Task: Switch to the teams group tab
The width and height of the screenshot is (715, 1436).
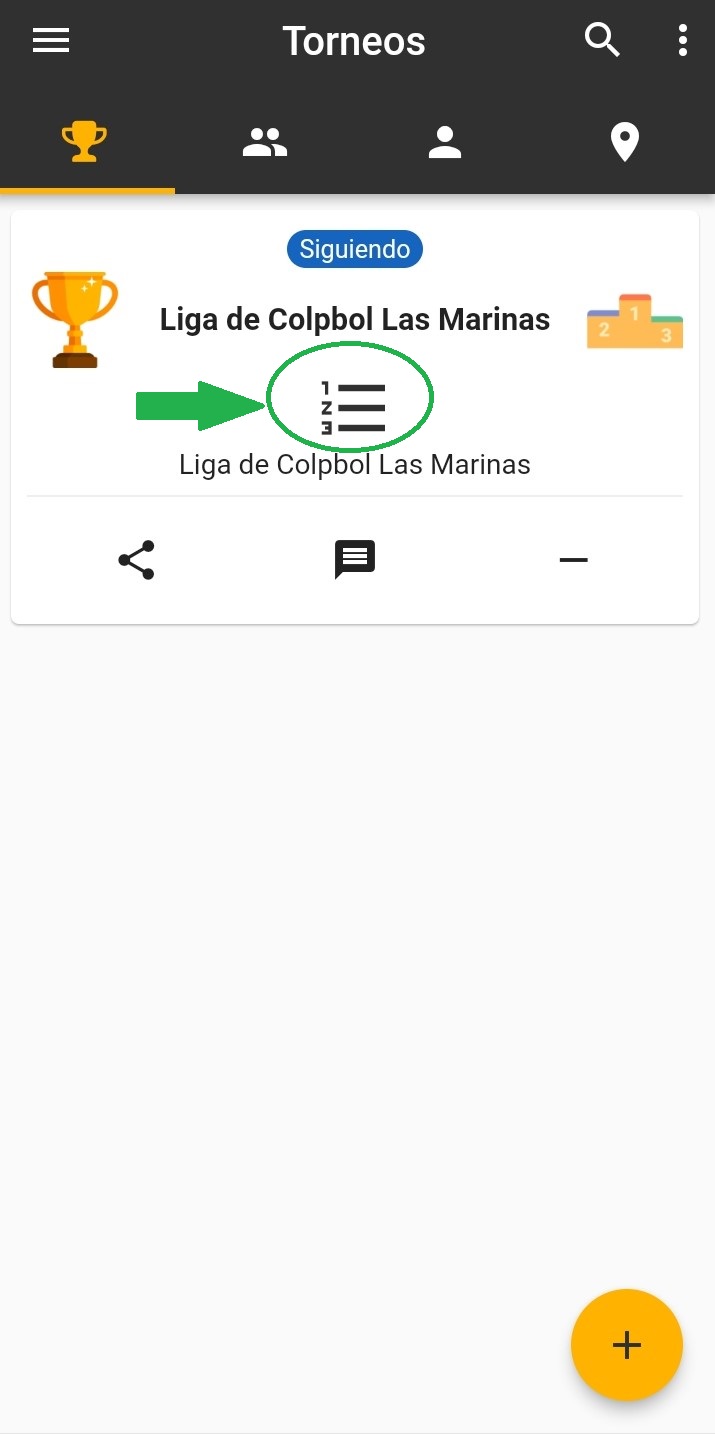Action: (x=265, y=143)
